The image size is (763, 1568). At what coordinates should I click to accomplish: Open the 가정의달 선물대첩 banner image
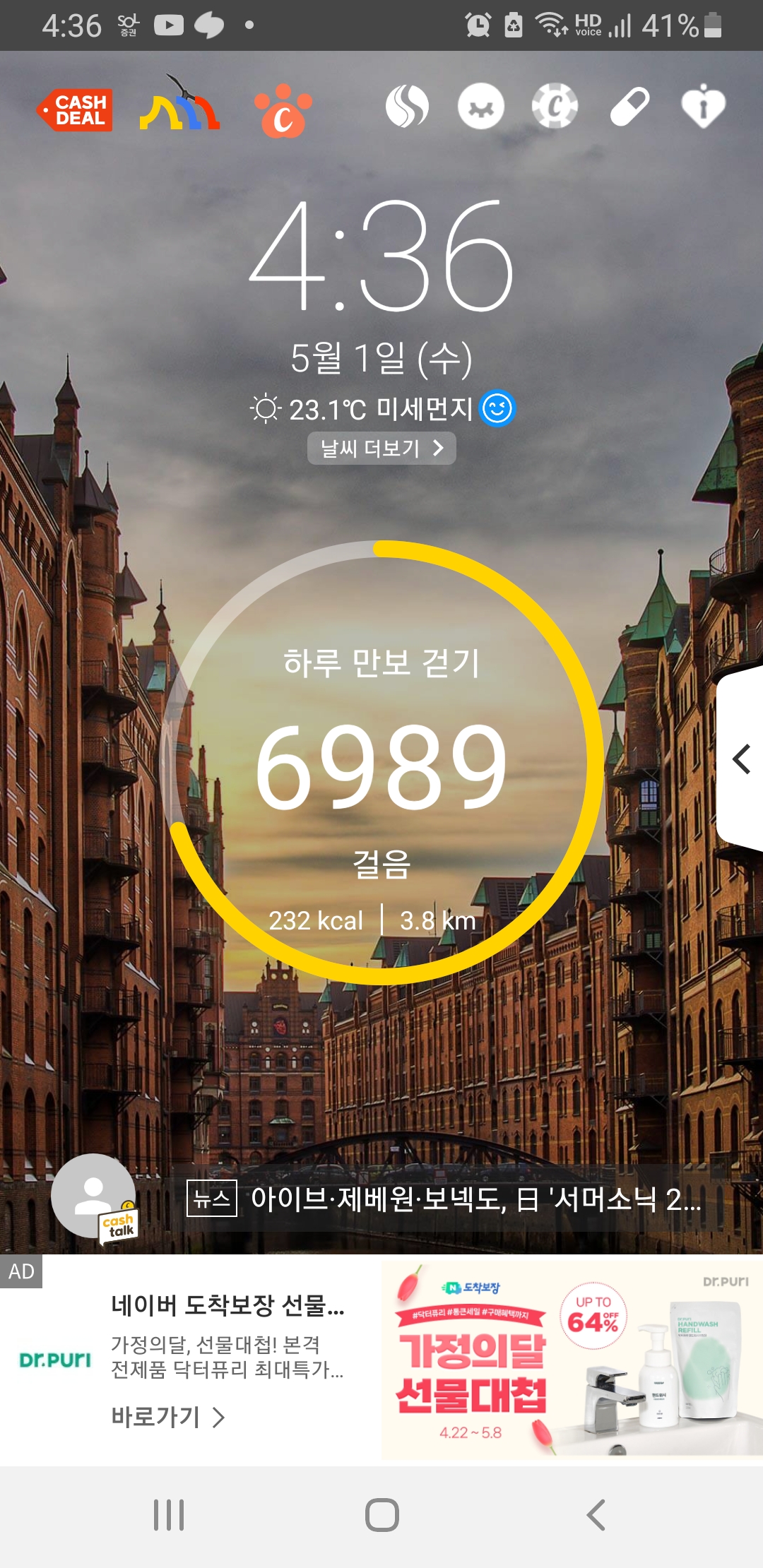572,1360
